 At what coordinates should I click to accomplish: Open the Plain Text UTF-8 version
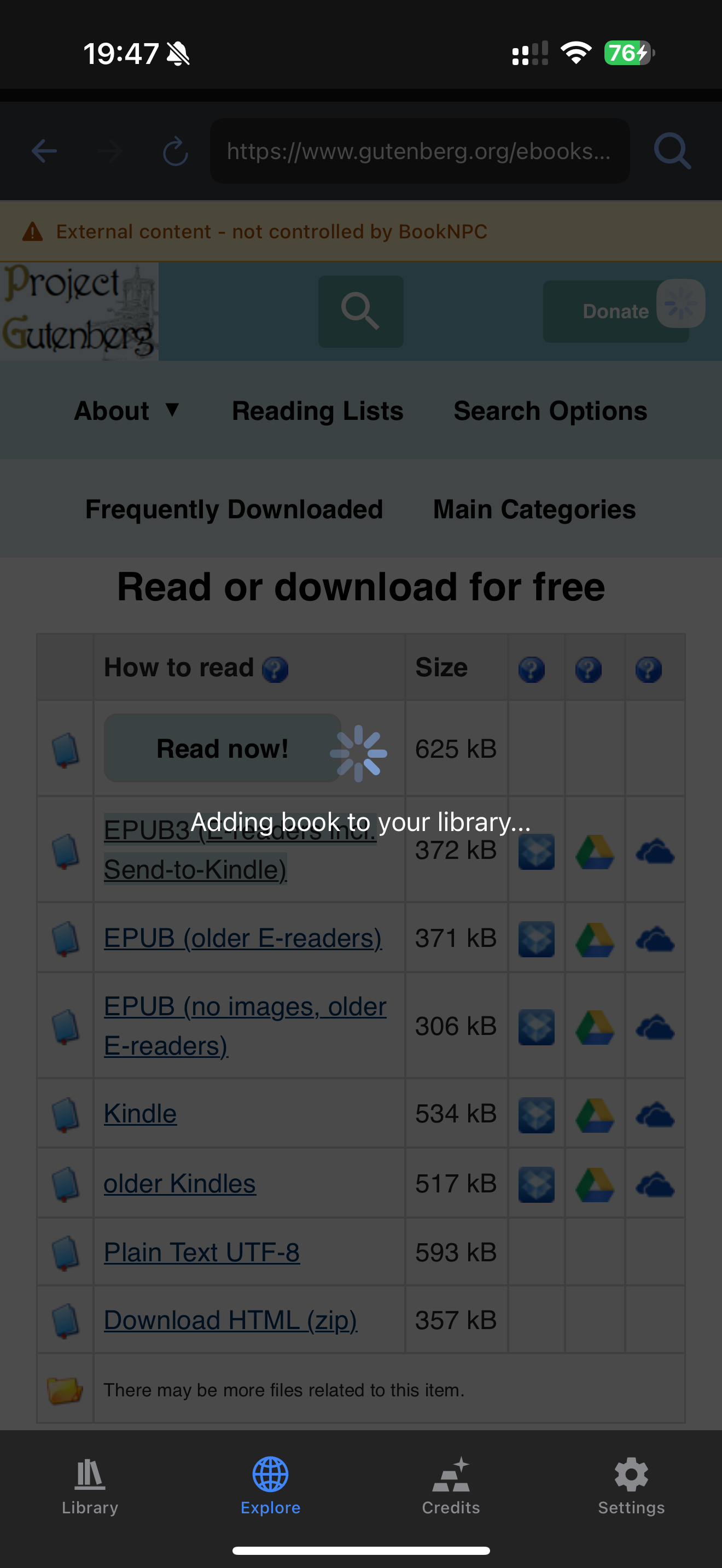pos(201,1252)
